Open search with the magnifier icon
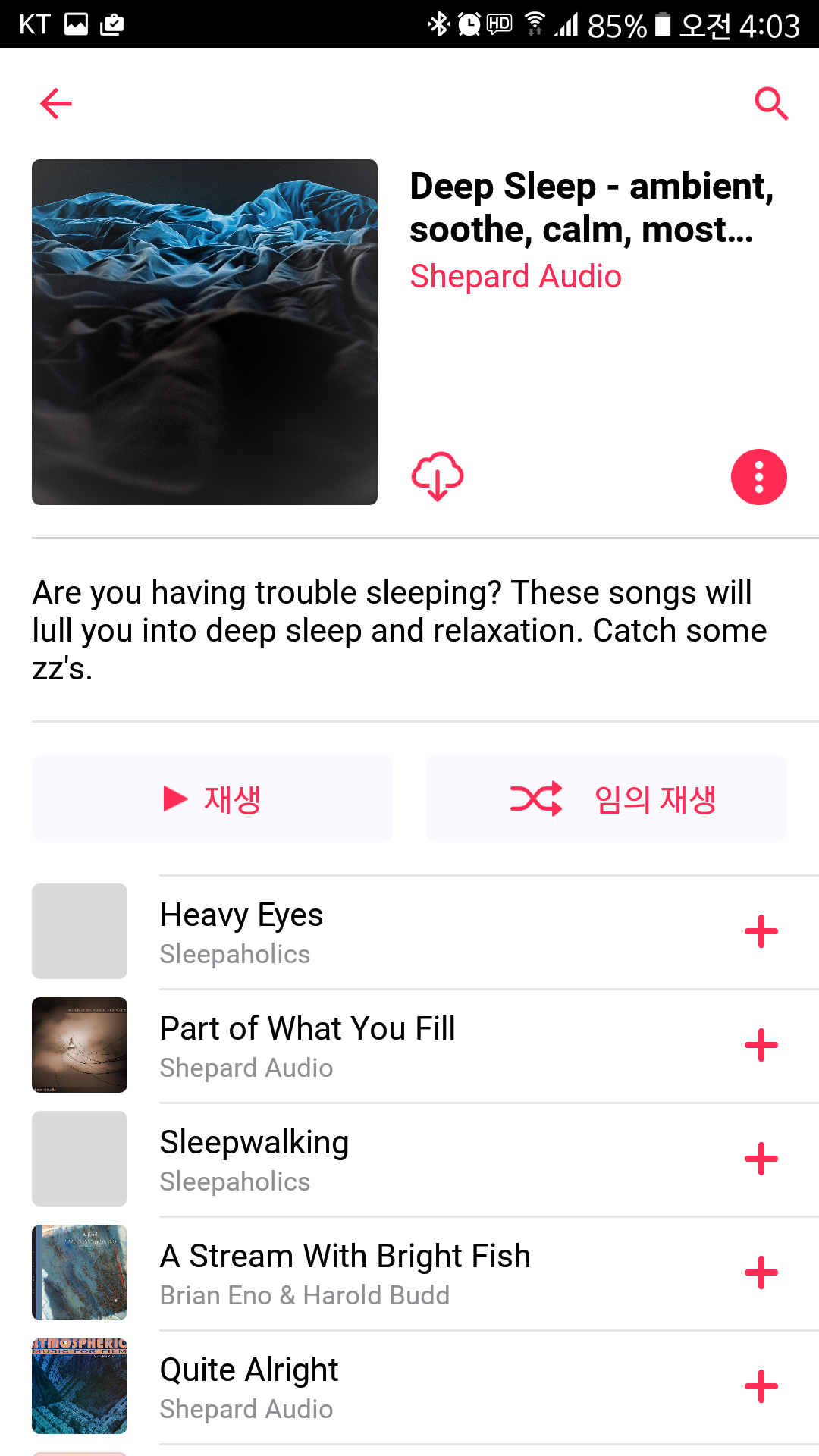Image resolution: width=819 pixels, height=1456 pixels. tap(771, 104)
